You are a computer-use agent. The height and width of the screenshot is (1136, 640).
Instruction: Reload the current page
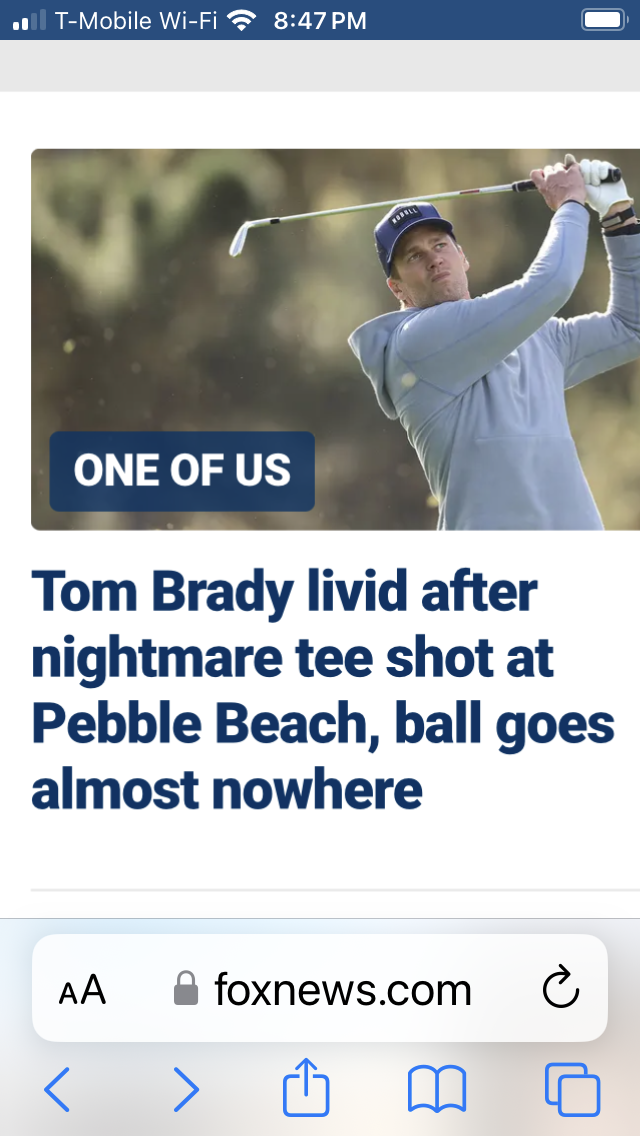point(560,987)
